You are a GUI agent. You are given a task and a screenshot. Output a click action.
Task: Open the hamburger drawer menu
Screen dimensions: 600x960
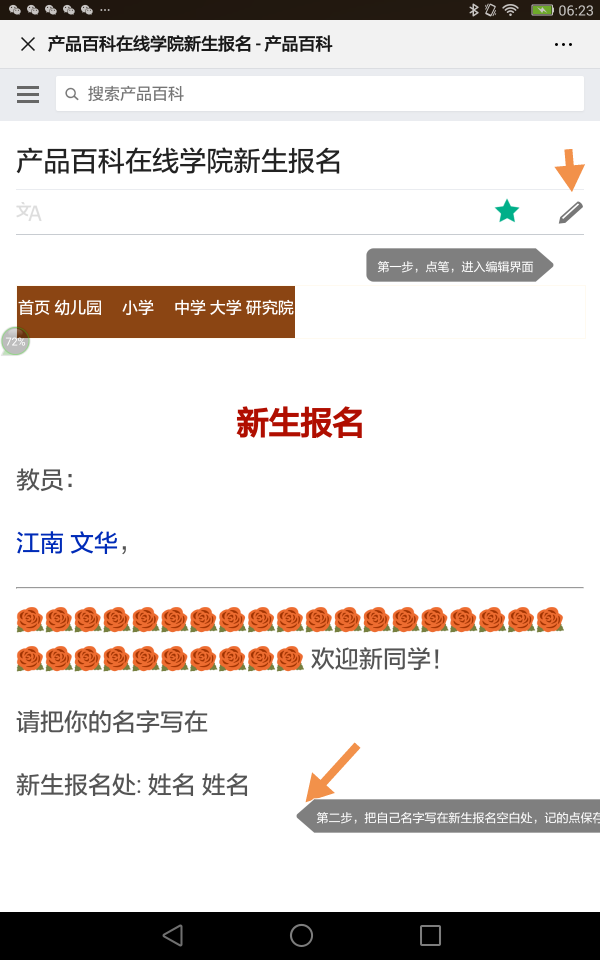28,94
